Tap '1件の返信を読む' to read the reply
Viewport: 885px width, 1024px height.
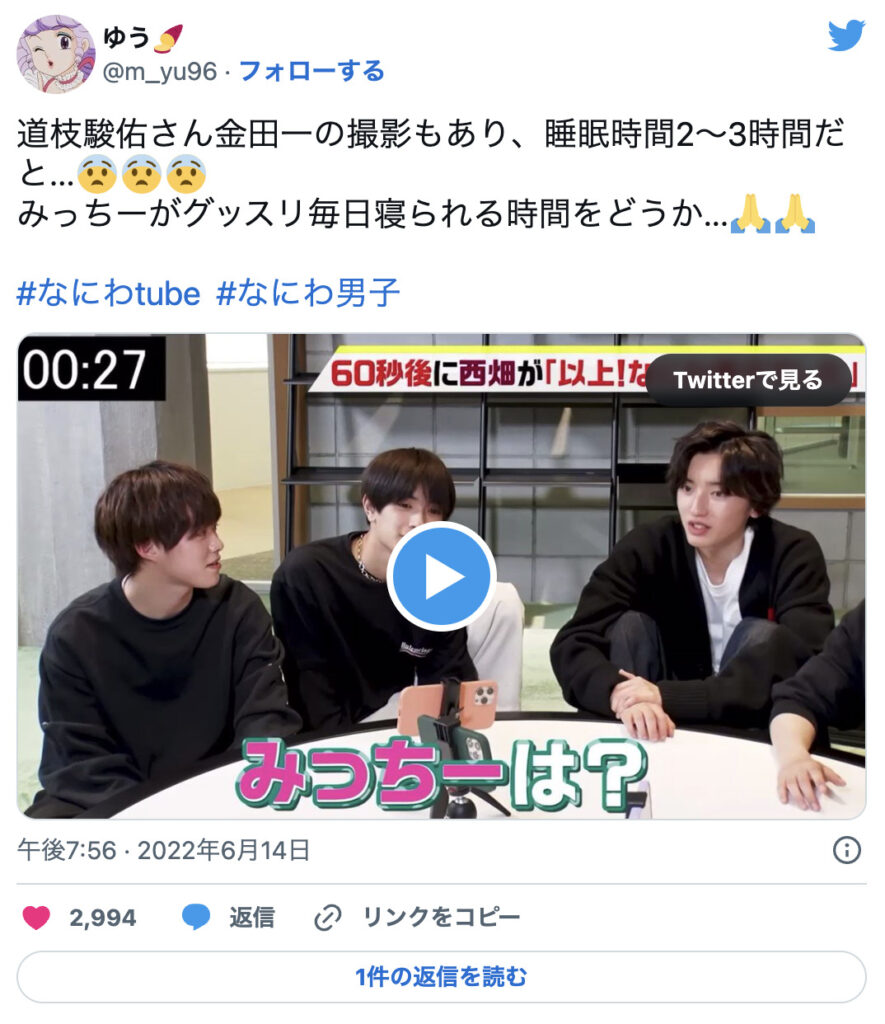[441, 976]
